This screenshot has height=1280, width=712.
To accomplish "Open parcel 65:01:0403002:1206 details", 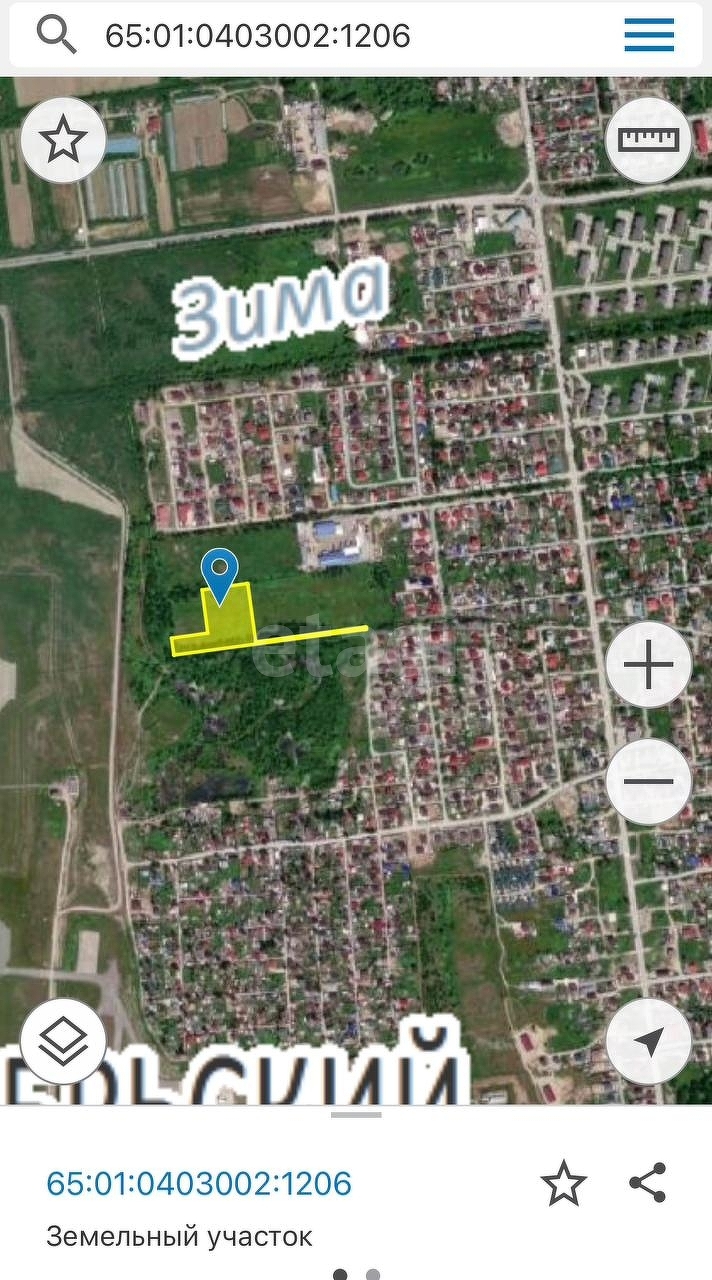I will coord(199,1184).
